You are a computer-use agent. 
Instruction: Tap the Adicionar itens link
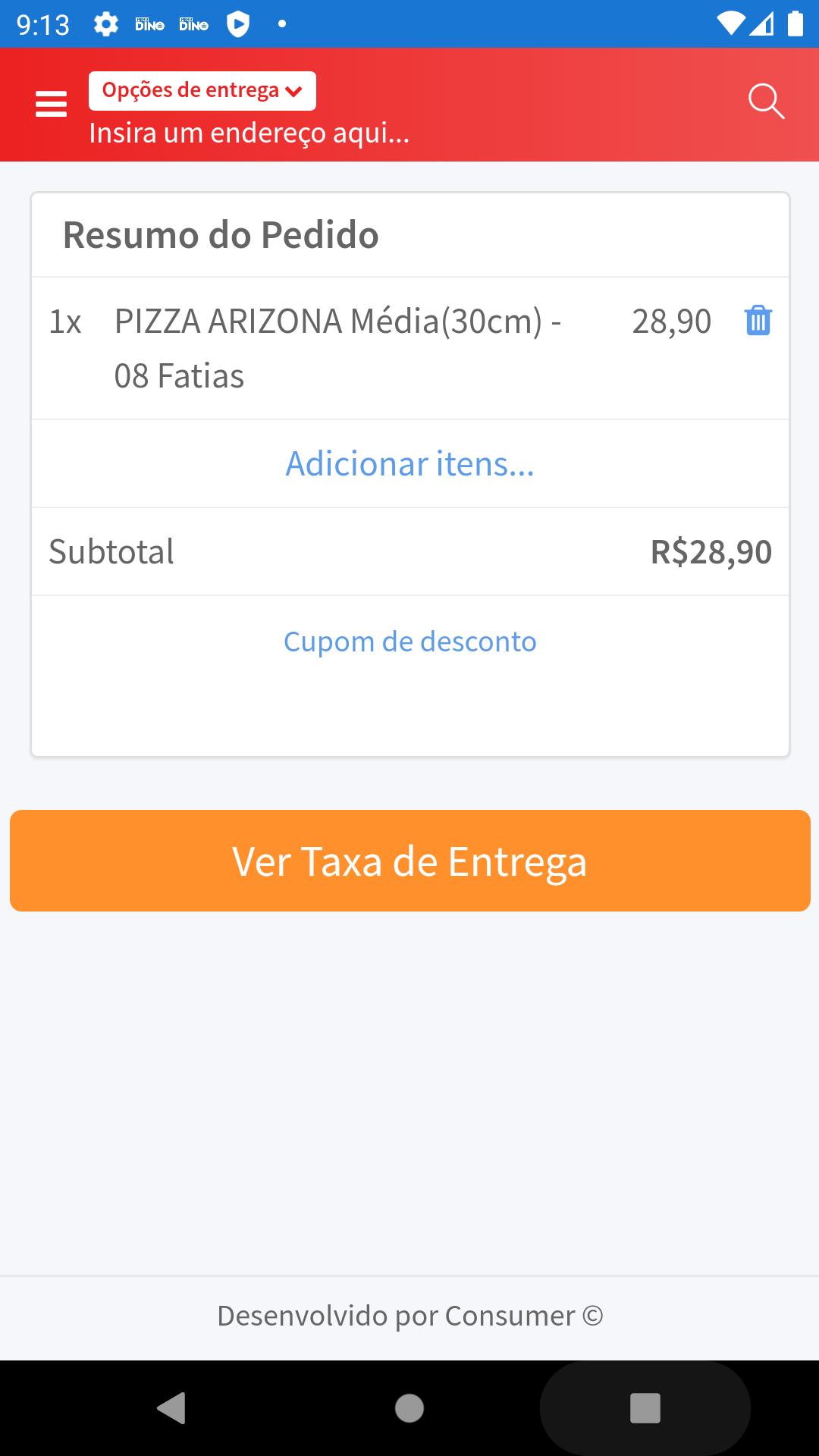coord(409,463)
